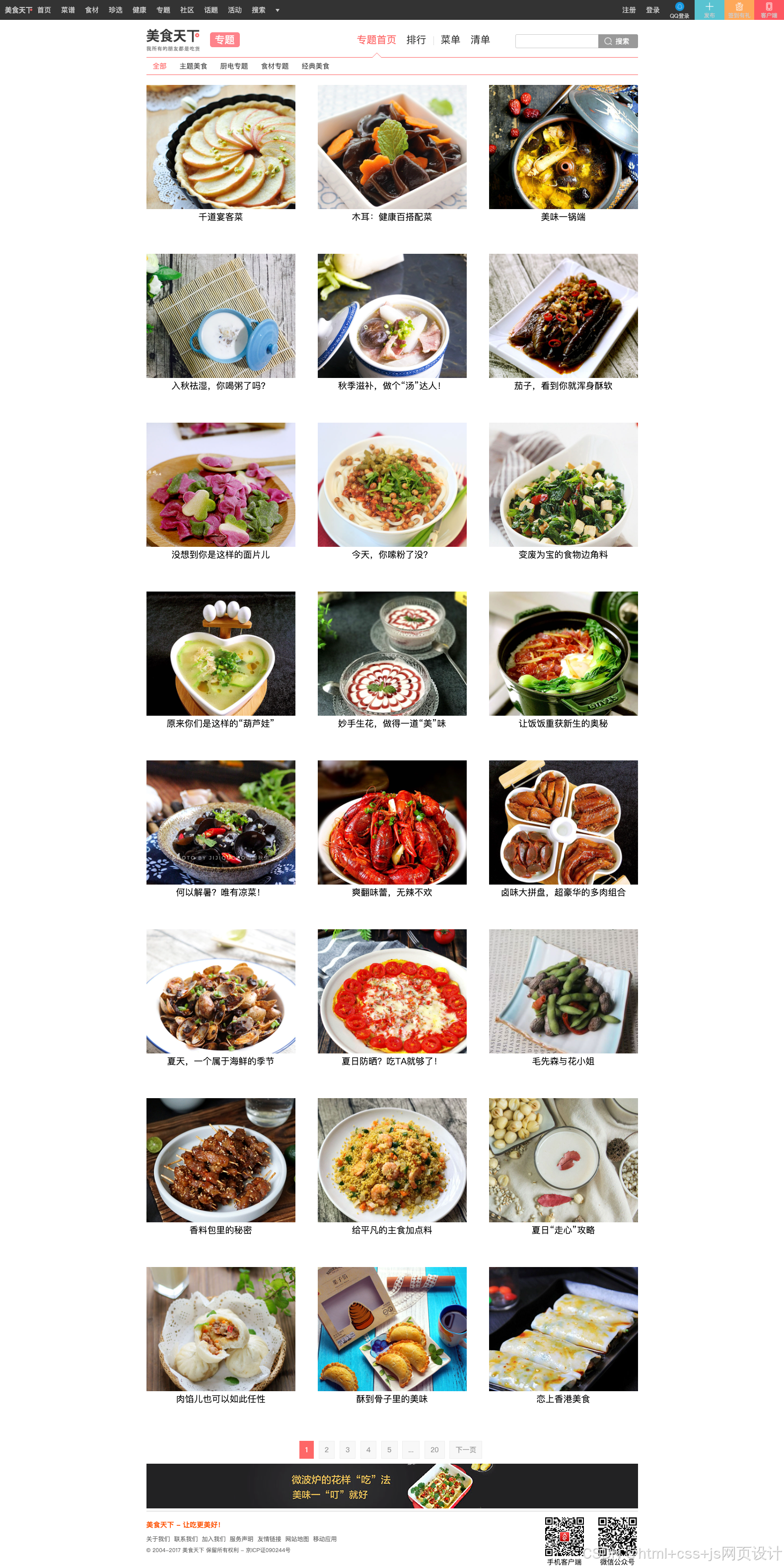Select the 经典美食 filter
The height and width of the screenshot is (1567, 784).
[315, 66]
